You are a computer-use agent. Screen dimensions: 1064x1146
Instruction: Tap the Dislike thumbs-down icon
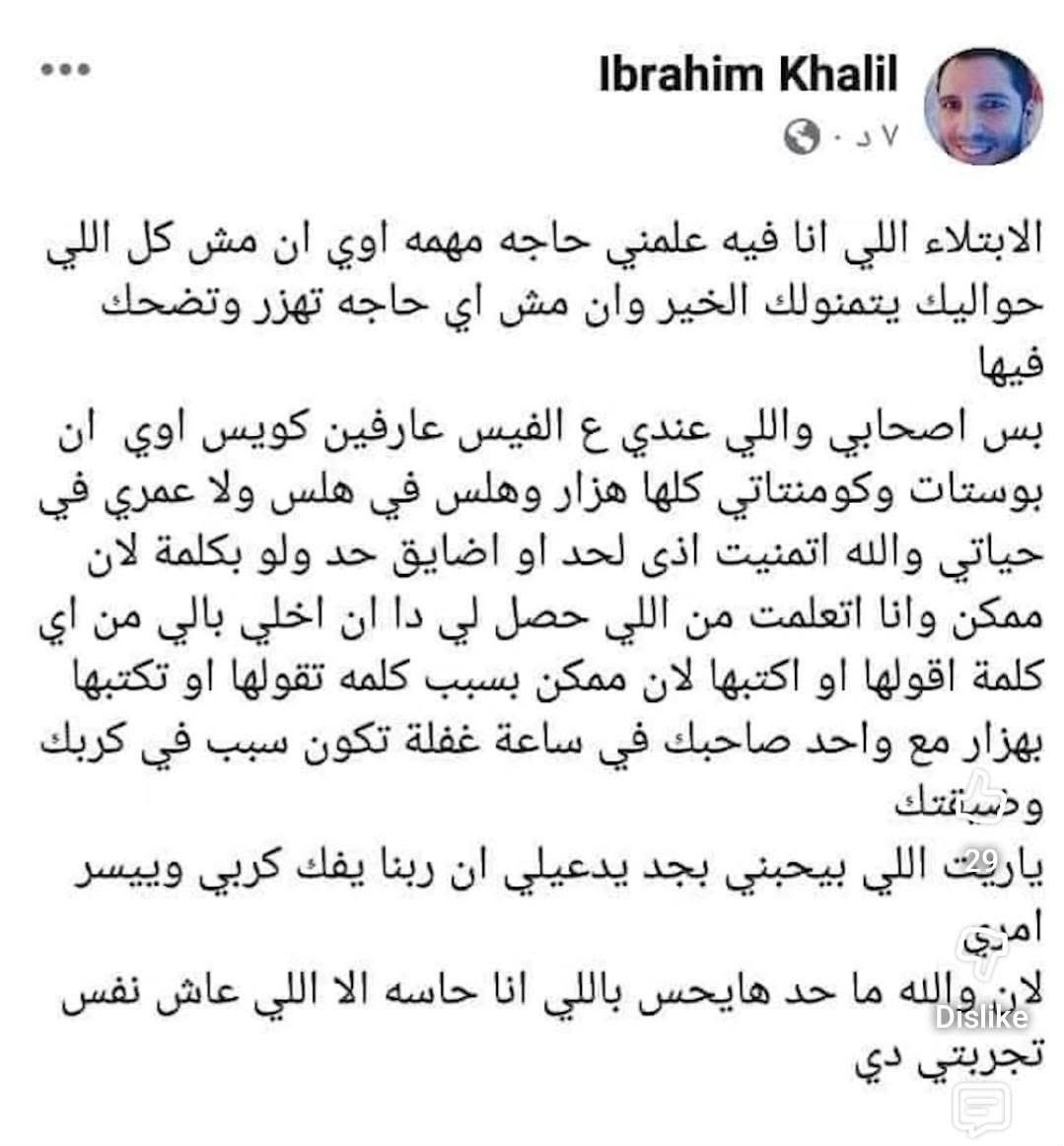point(982,953)
